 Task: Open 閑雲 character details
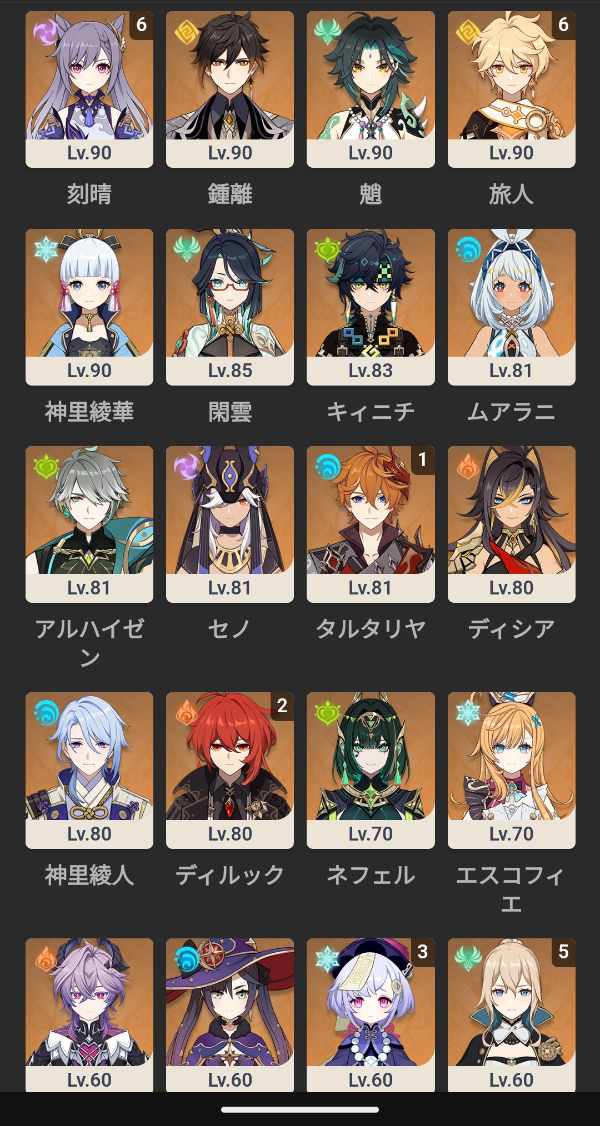click(230, 306)
